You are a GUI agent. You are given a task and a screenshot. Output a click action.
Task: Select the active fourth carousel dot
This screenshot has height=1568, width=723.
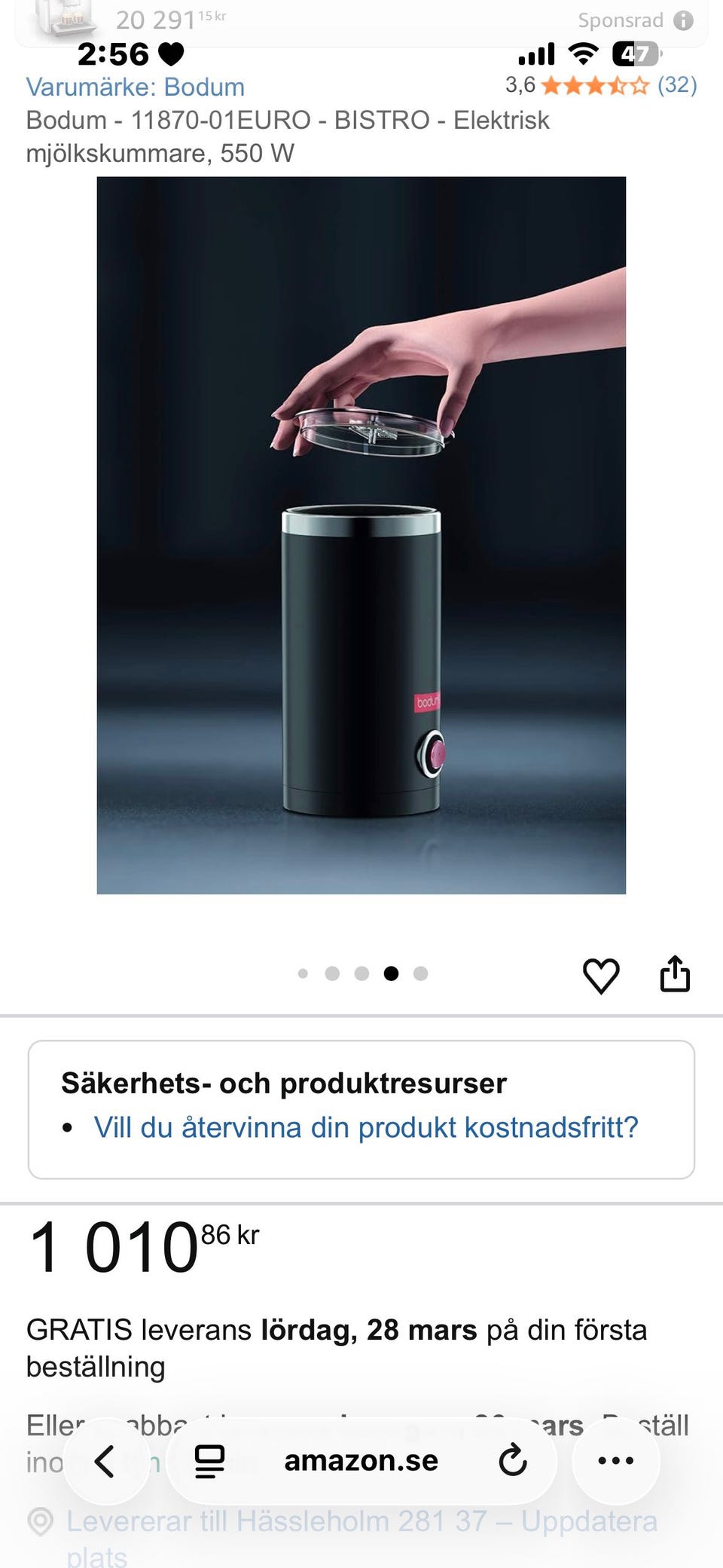(390, 974)
